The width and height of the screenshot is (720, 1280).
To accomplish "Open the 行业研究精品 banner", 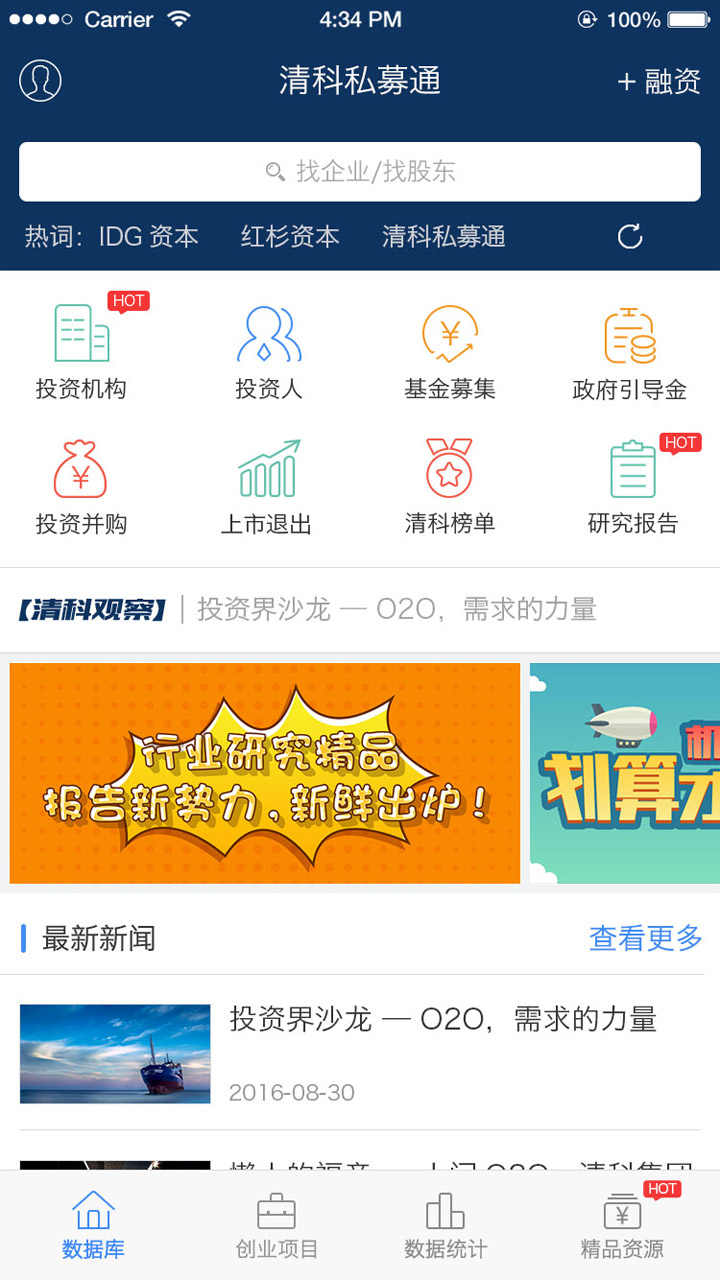I will pos(265,773).
